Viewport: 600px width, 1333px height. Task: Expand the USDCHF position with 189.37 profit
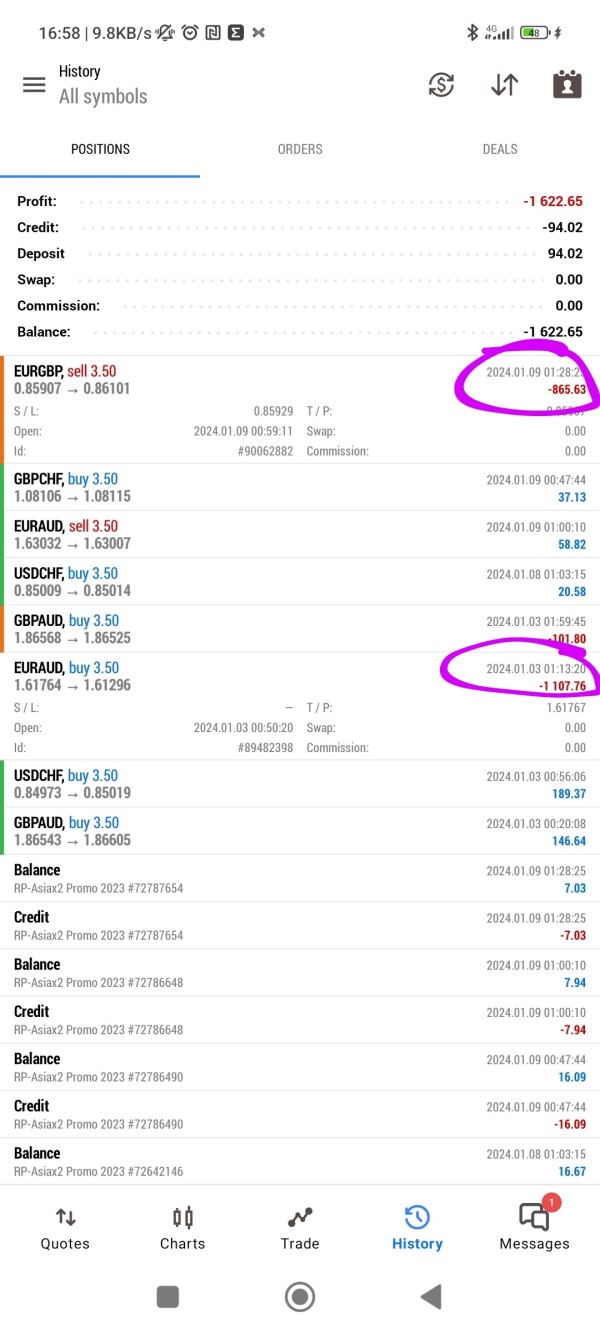coord(300,783)
